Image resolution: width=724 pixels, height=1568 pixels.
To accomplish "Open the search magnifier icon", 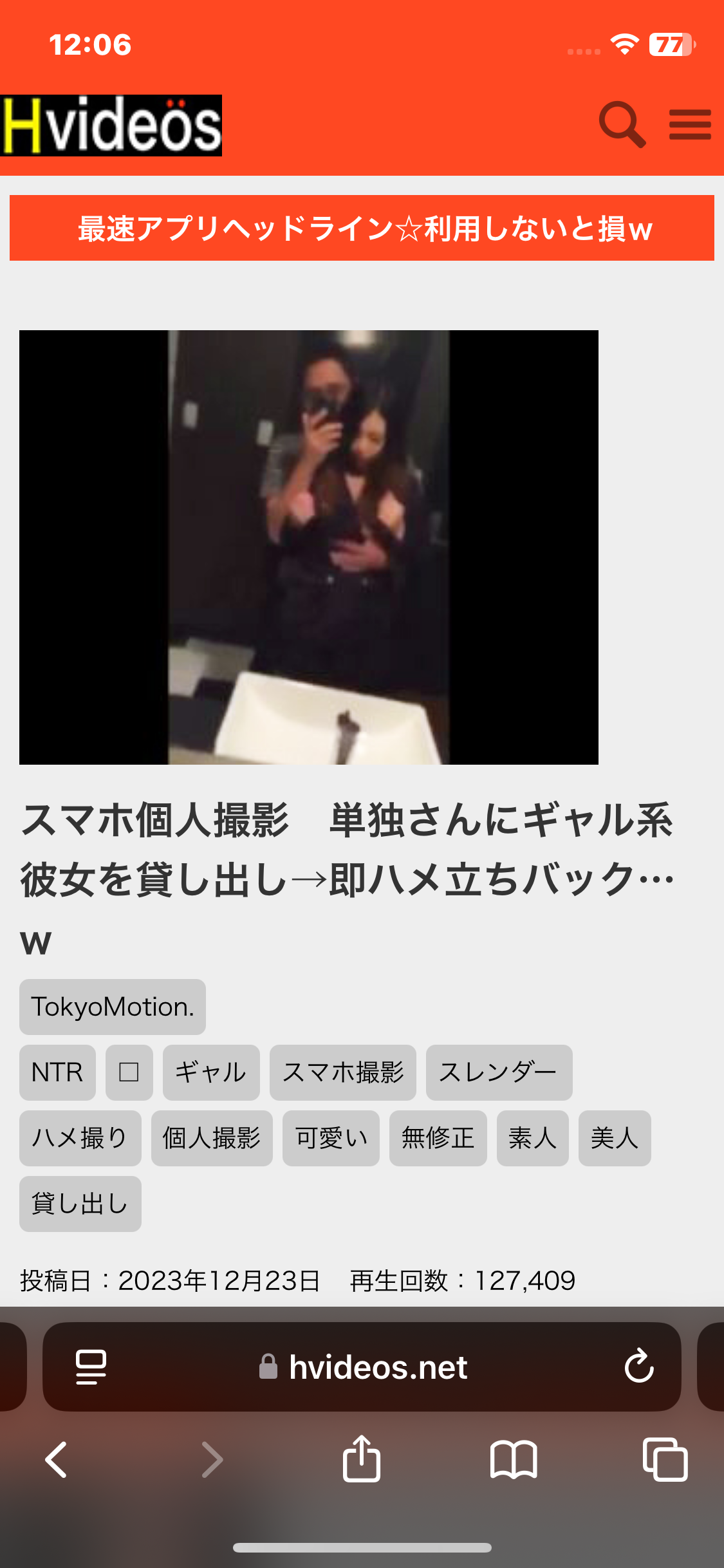I will (x=622, y=124).
